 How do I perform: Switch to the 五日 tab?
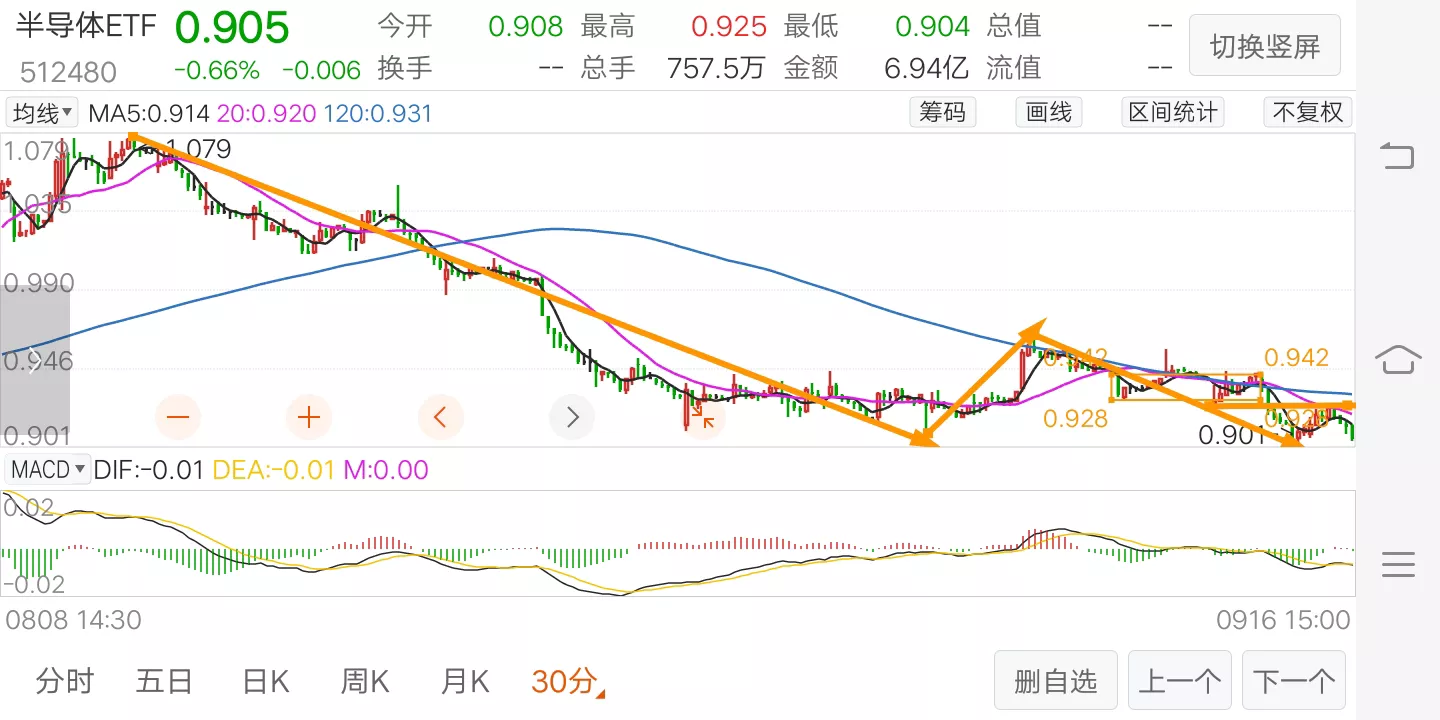tap(164, 682)
